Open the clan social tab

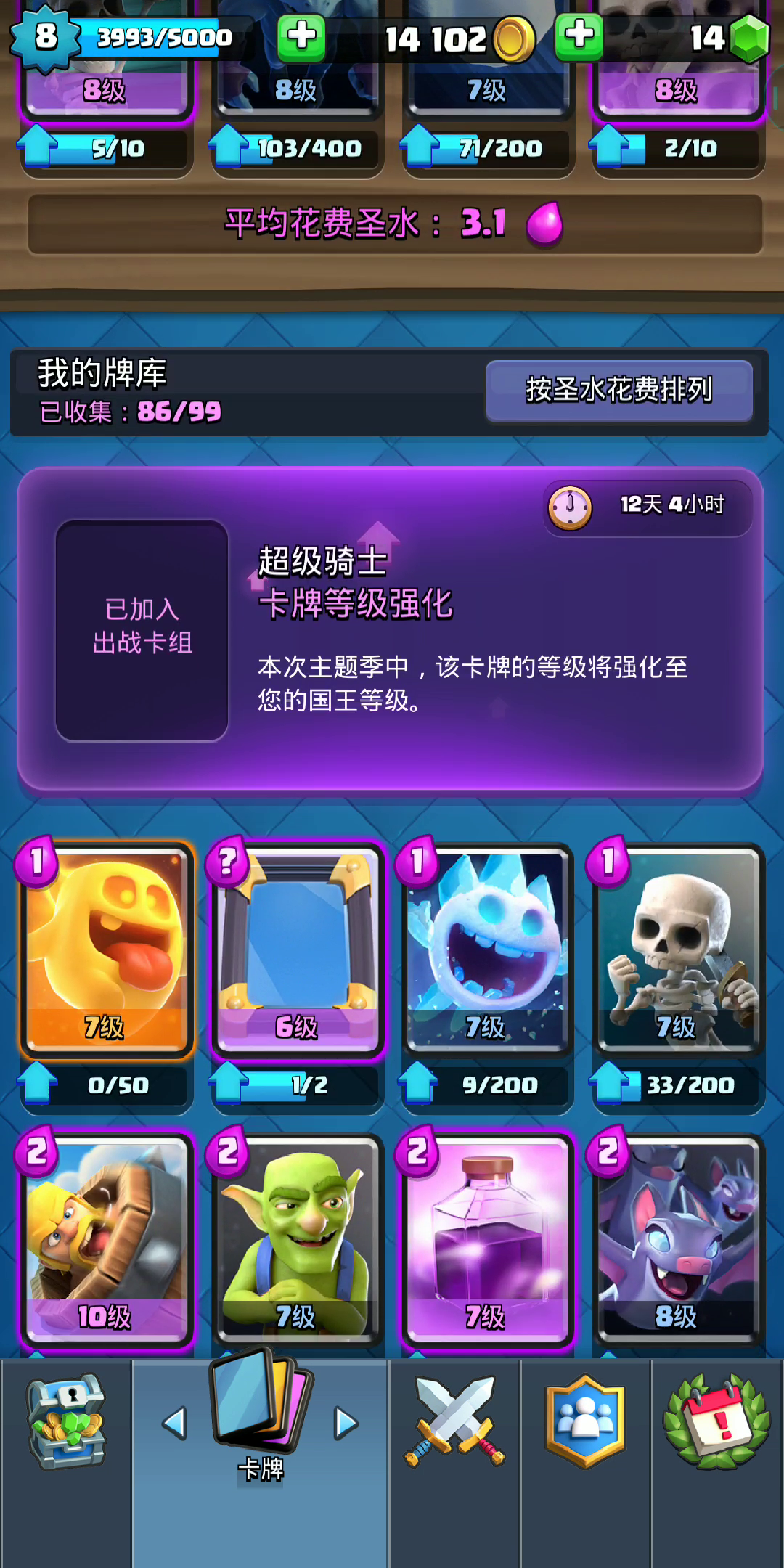click(x=585, y=1421)
